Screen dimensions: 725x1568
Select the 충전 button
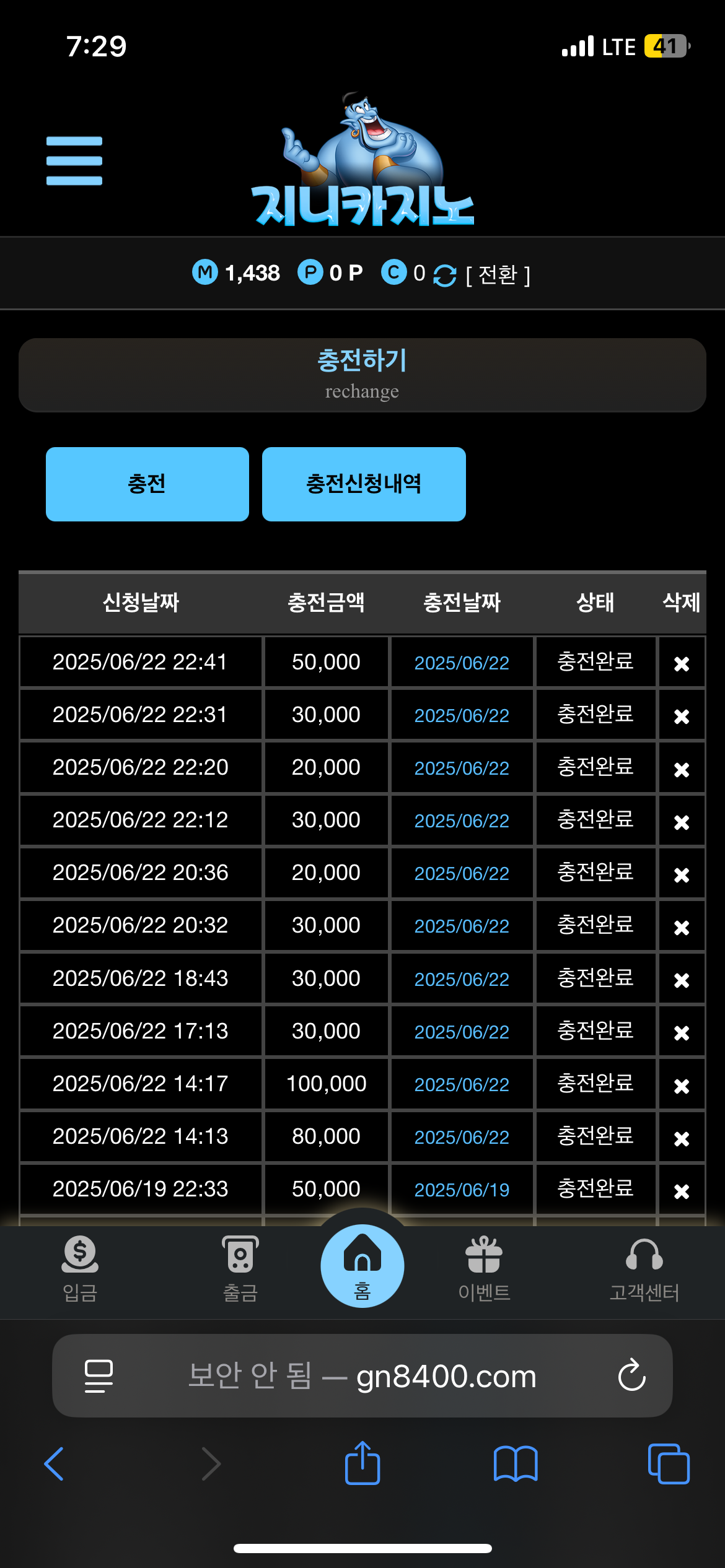tap(147, 484)
